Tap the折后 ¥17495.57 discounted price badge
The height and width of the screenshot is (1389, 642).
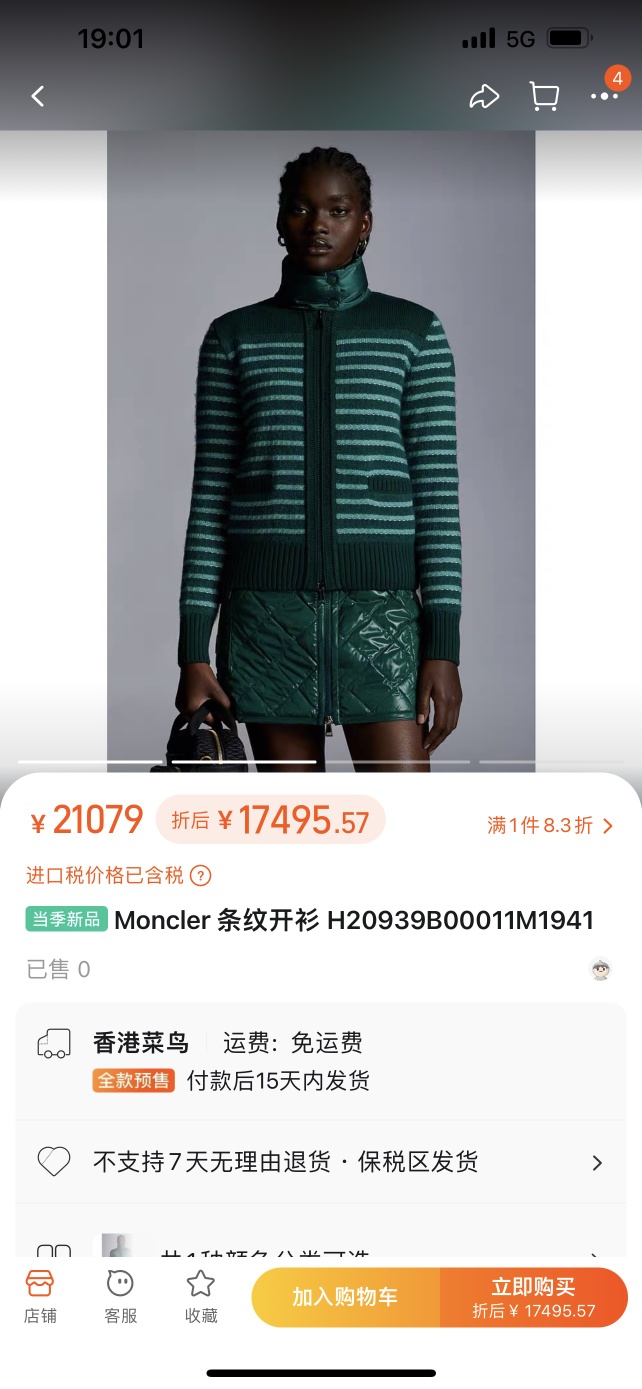(x=270, y=822)
